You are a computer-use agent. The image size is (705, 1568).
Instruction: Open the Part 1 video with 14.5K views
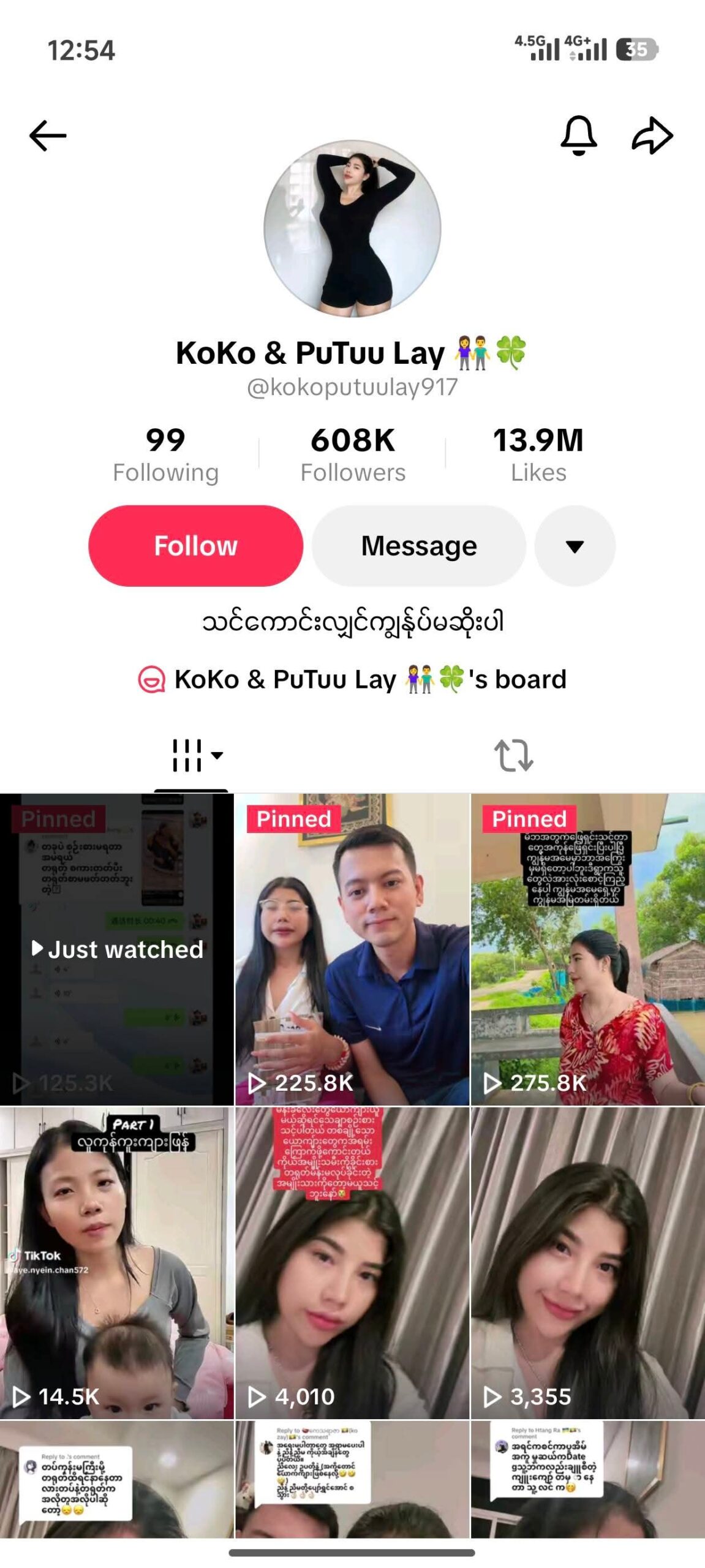coord(117,1263)
